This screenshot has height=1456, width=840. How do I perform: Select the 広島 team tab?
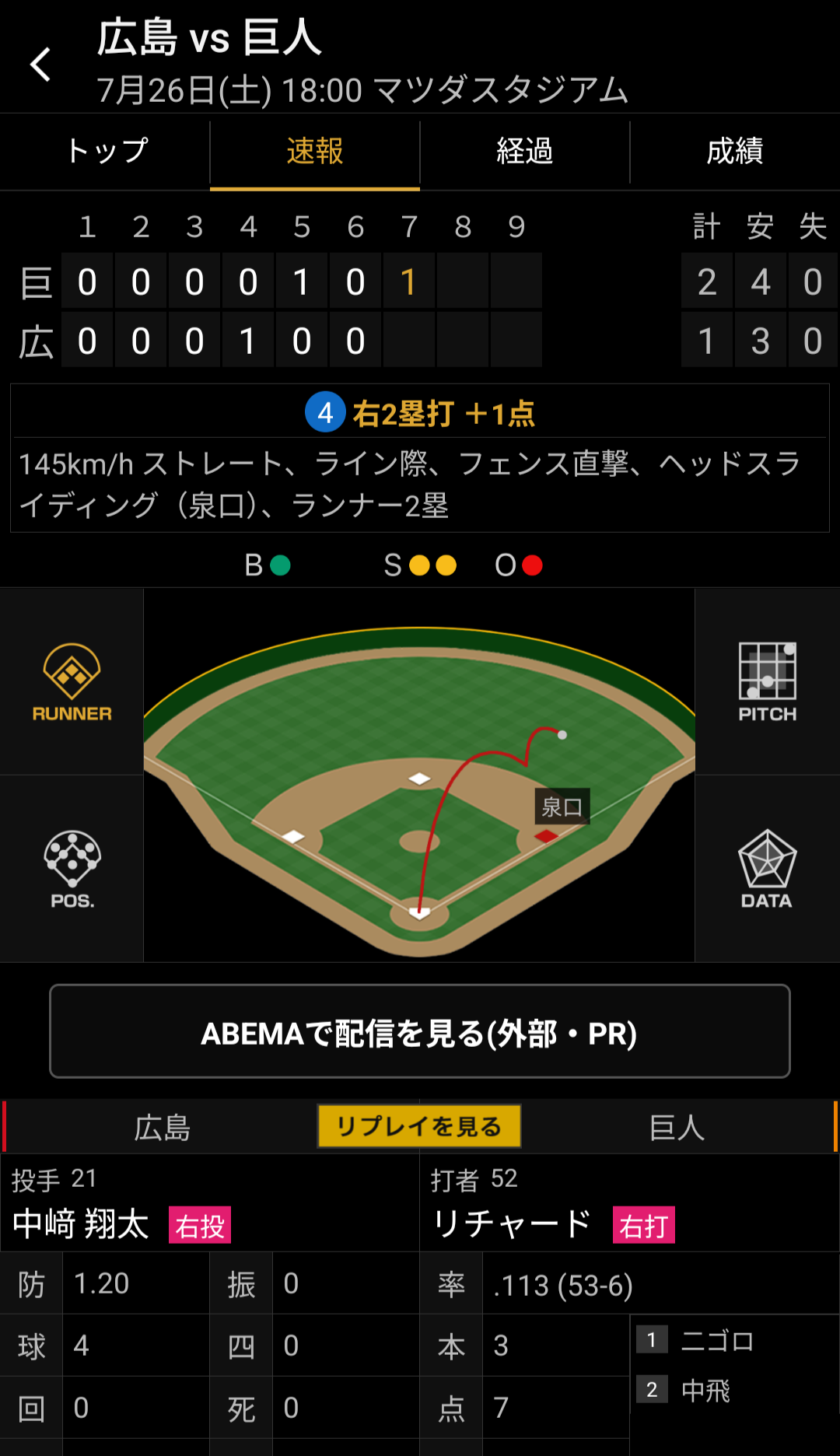click(162, 1127)
